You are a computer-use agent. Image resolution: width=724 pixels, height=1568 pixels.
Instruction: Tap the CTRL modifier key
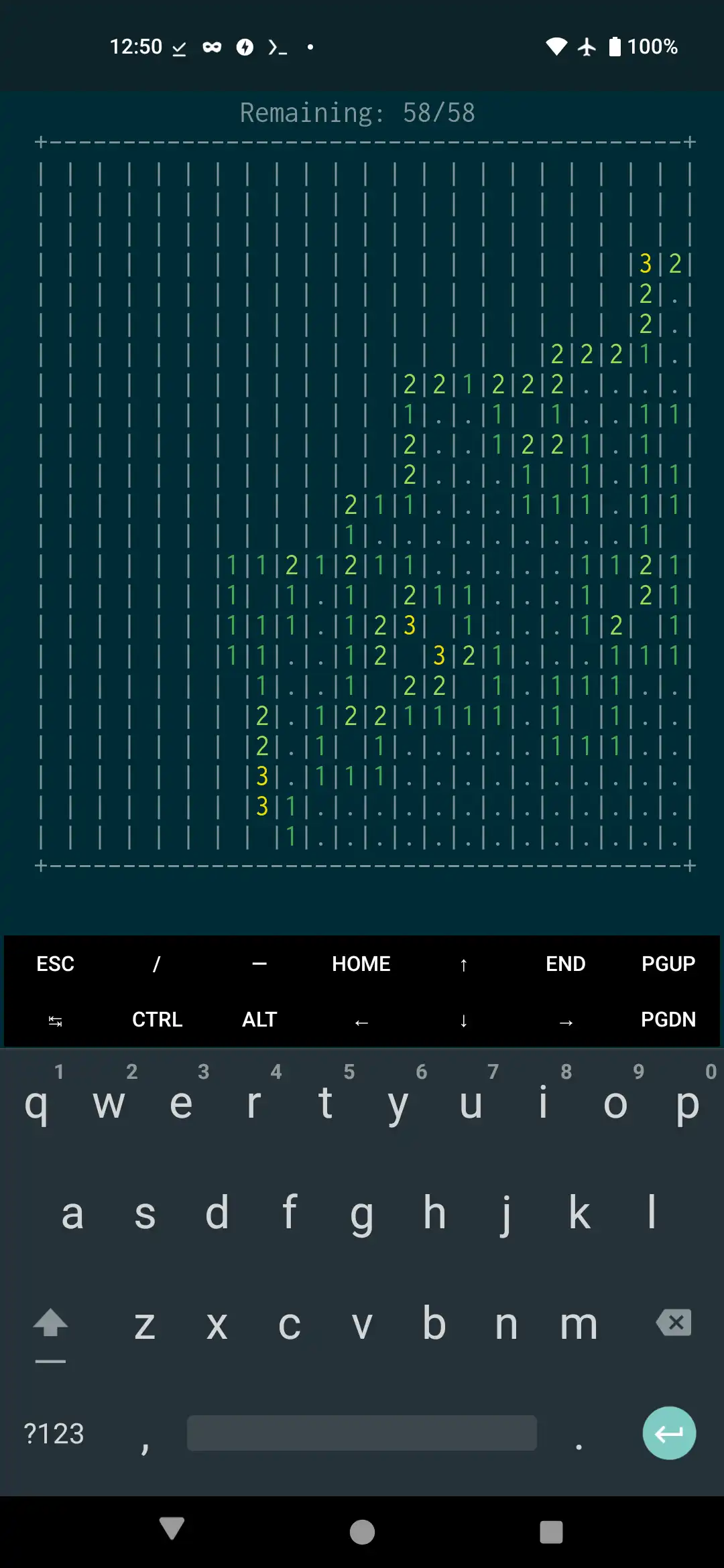(x=157, y=1019)
